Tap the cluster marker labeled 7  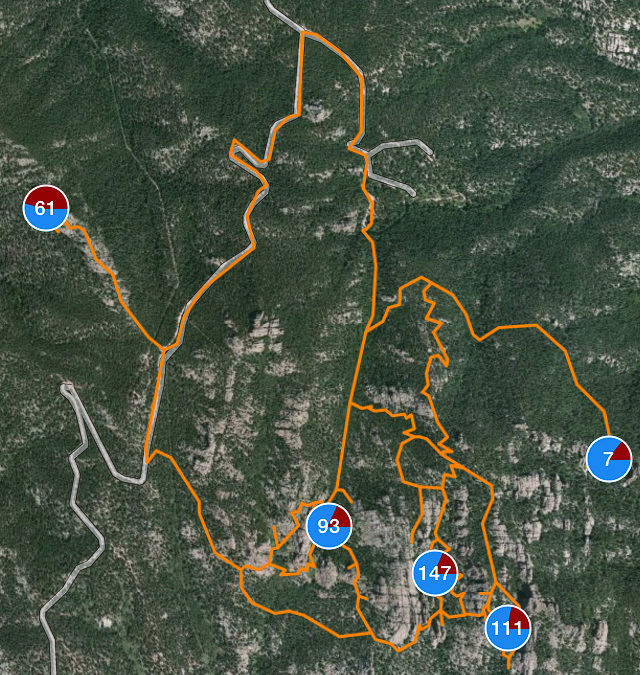click(x=609, y=459)
